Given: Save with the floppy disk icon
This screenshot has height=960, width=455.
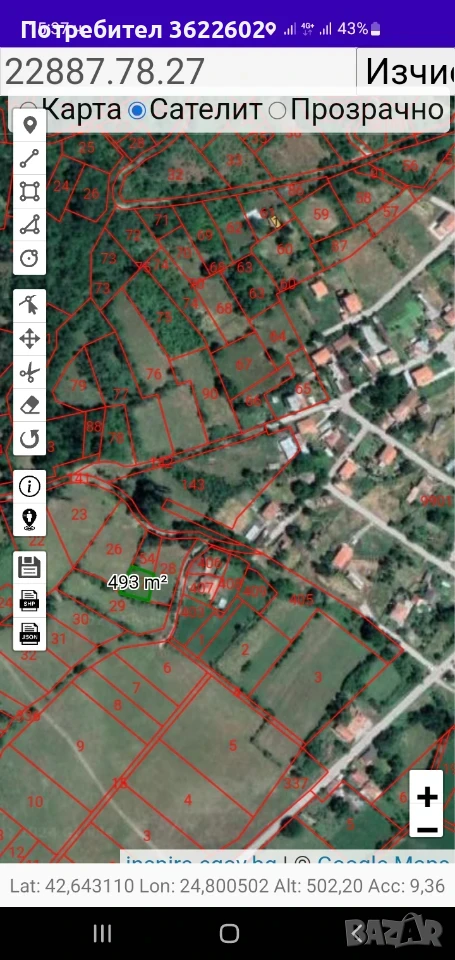Looking at the screenshot, I should point(29,567).
